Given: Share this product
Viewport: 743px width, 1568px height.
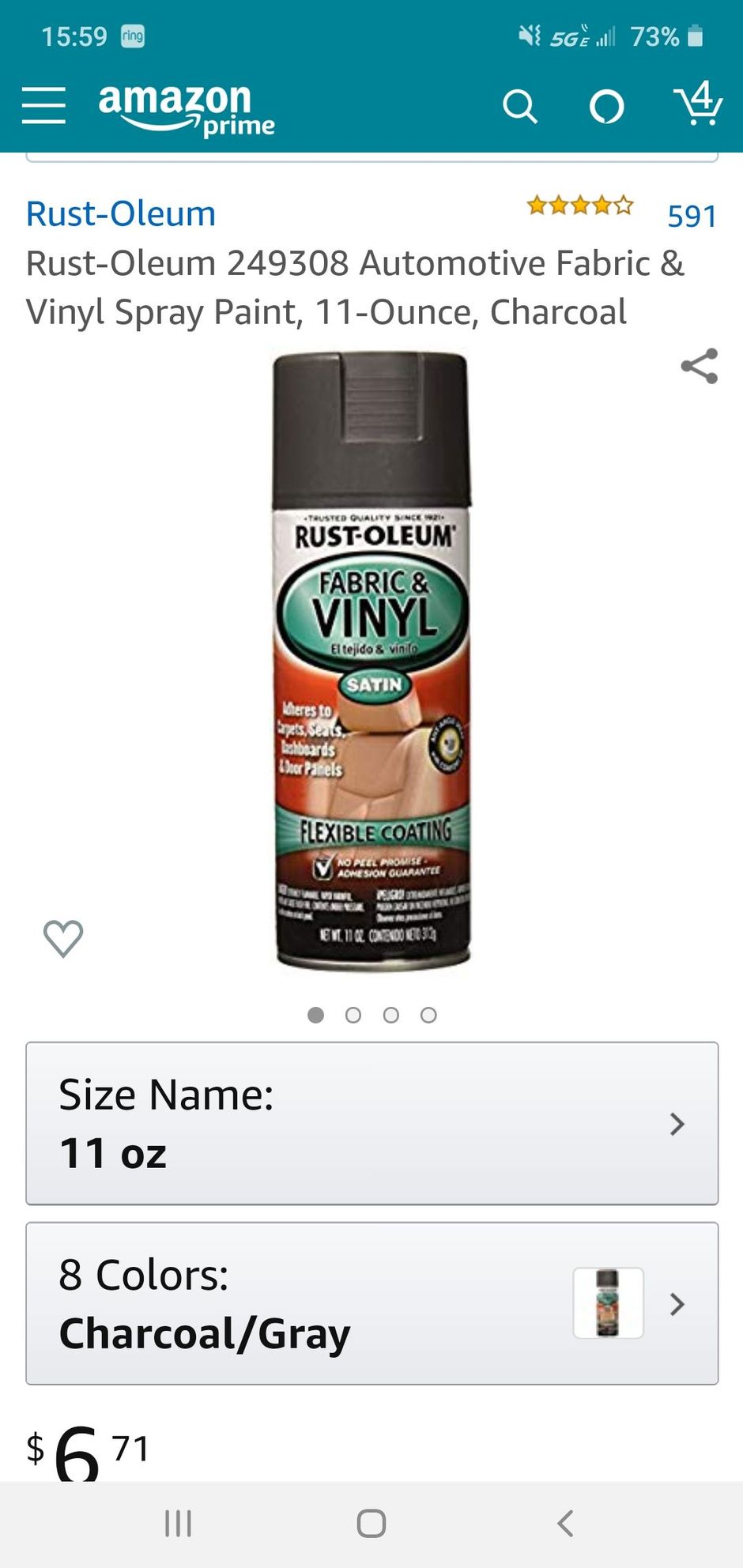Looking at the screenshot, I should (x=700, y=366).
